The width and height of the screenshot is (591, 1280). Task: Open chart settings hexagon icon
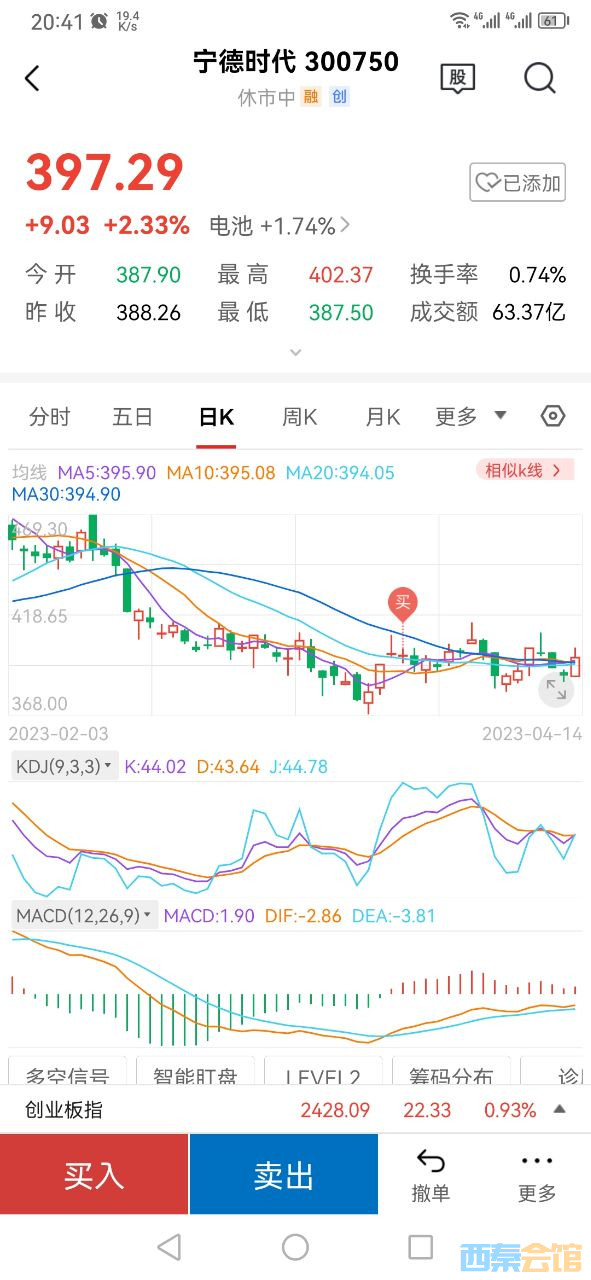(553, 417)
